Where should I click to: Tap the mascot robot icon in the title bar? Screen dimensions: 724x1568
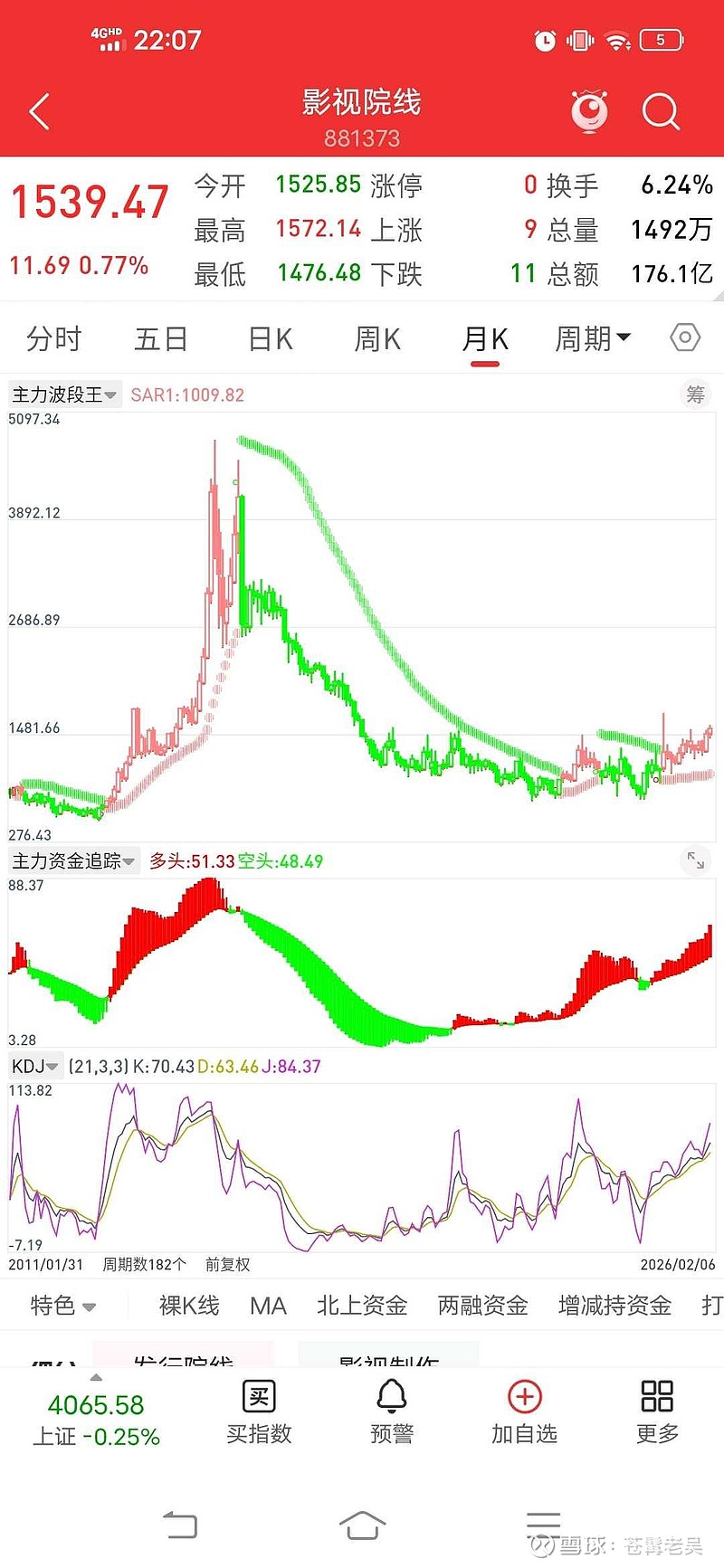[x=589, y=110]
